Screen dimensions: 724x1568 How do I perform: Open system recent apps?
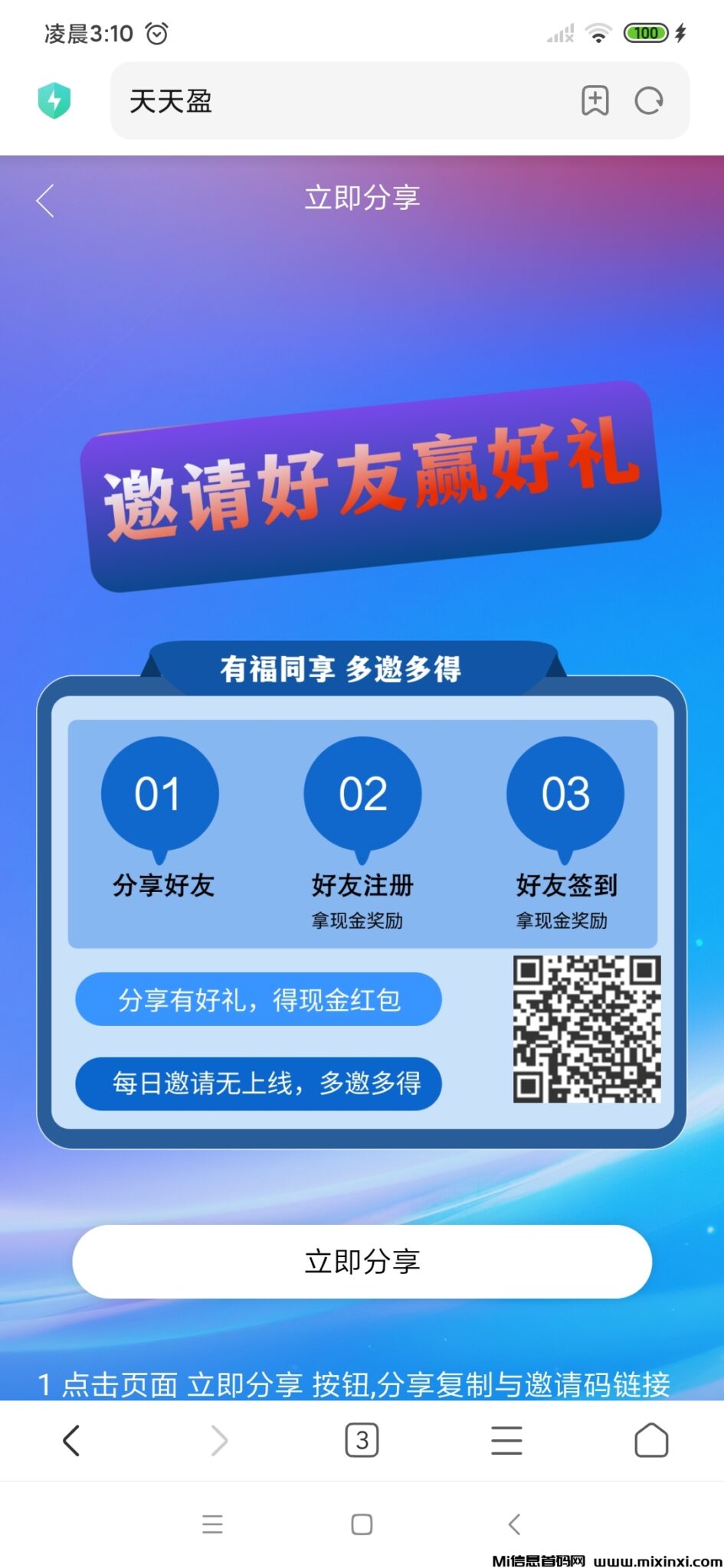pyautogui.click(x=212, y=1524)
